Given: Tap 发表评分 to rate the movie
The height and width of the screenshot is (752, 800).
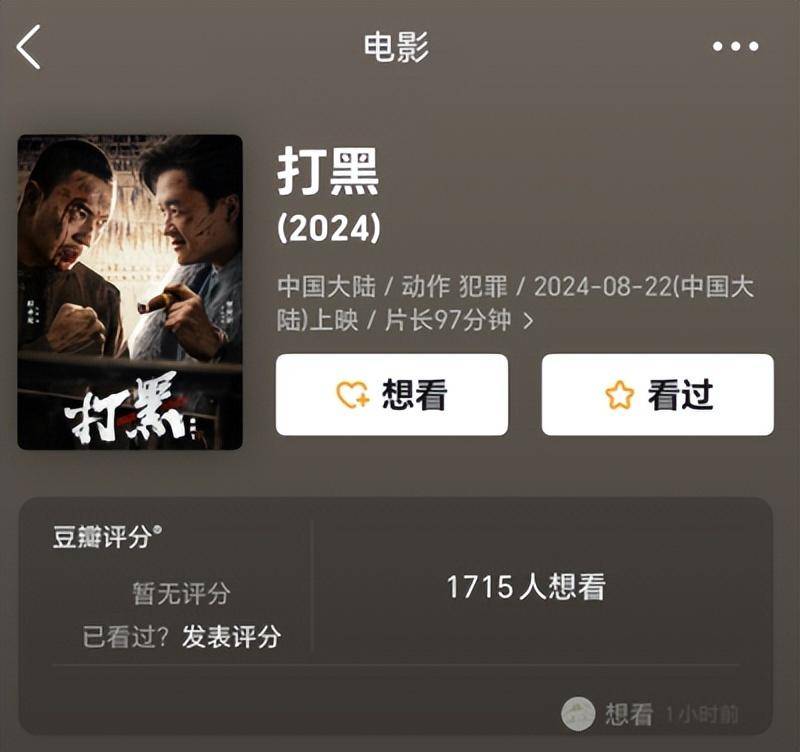Looking at the screenshot, I should 231,637.
